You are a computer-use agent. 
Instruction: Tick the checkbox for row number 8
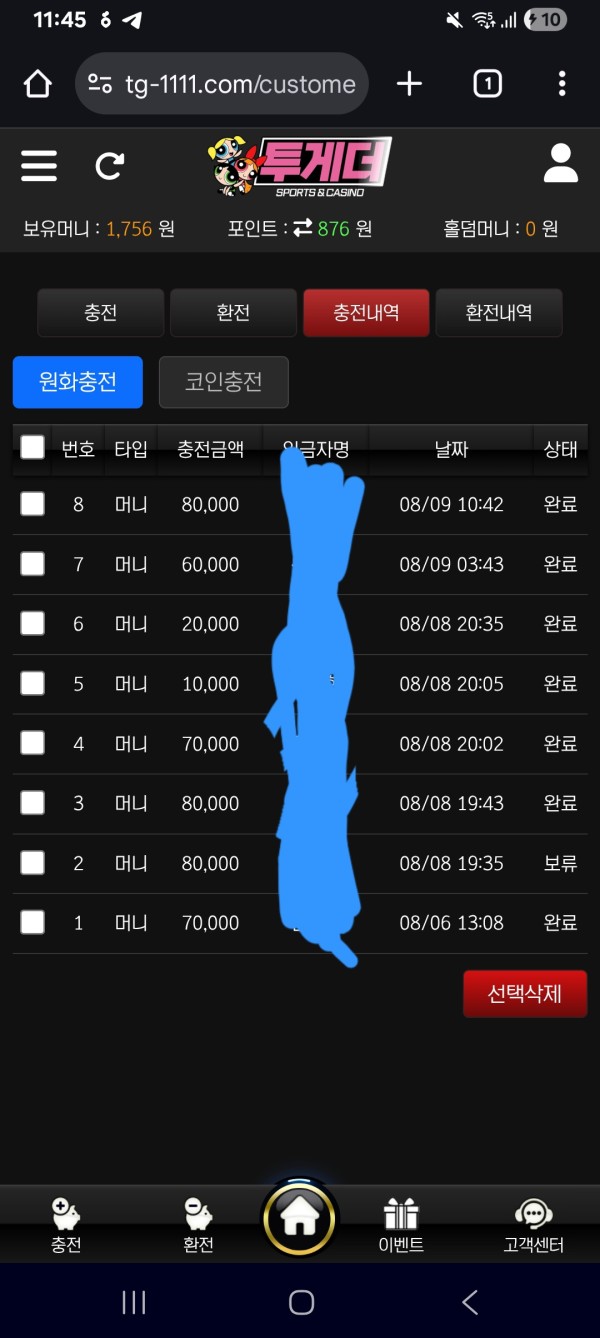33,504
